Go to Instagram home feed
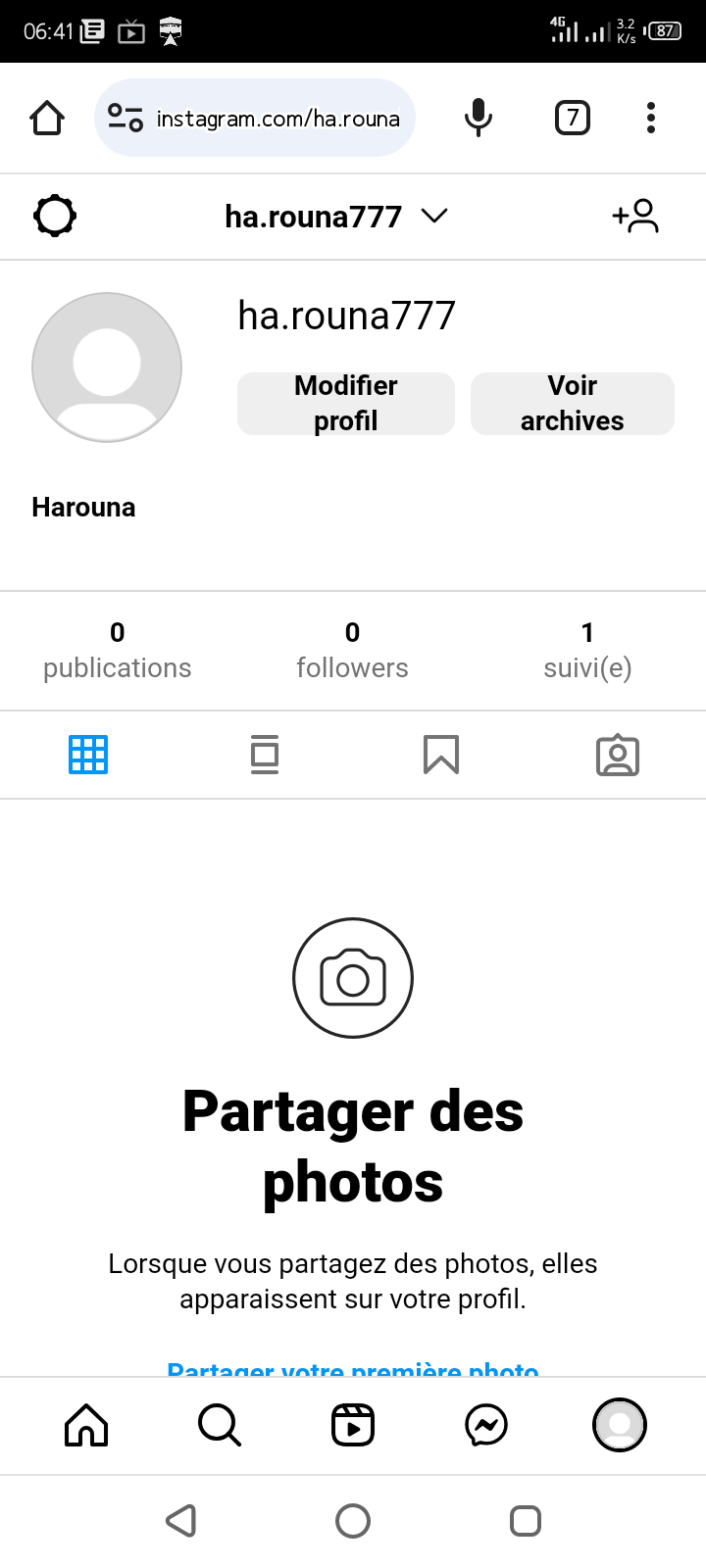 pyautogui.click(x=86, y=1425)
